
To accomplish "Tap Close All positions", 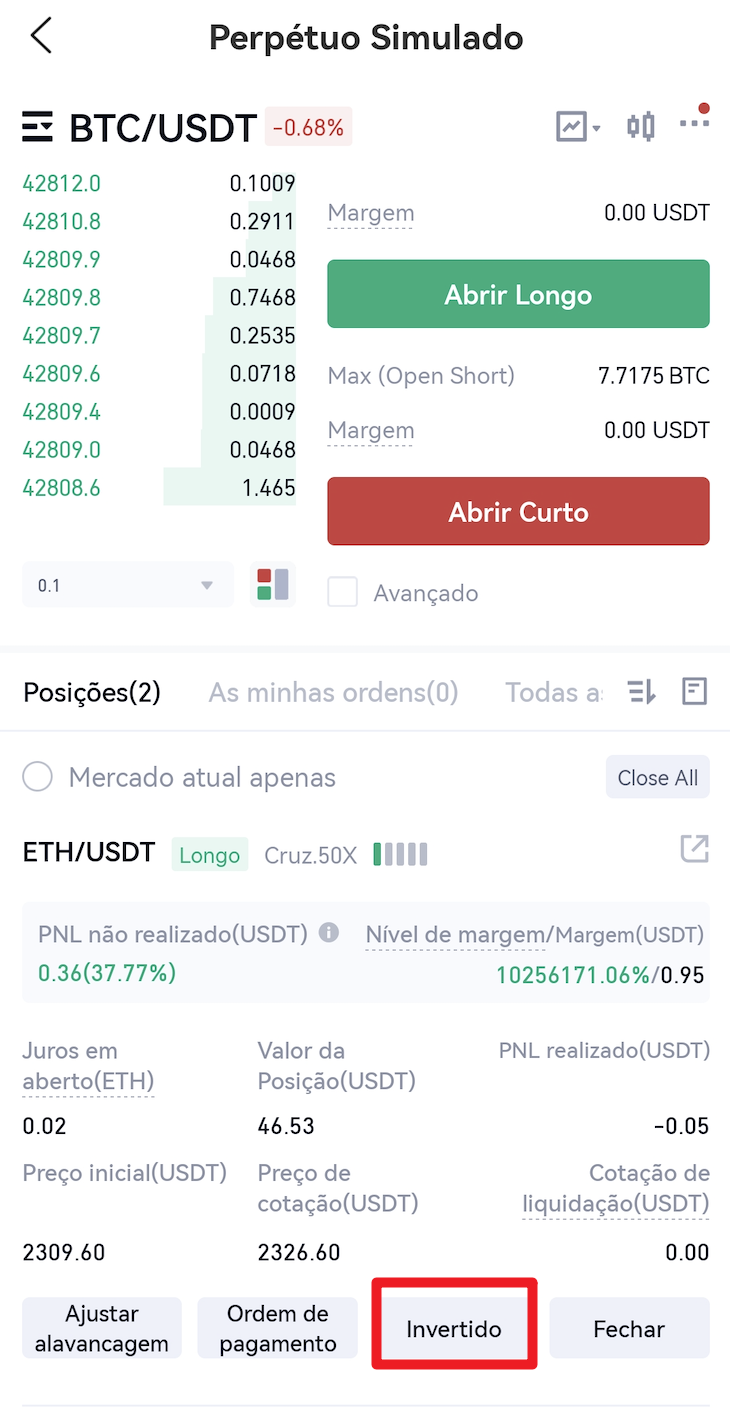I will click(657, 778).
